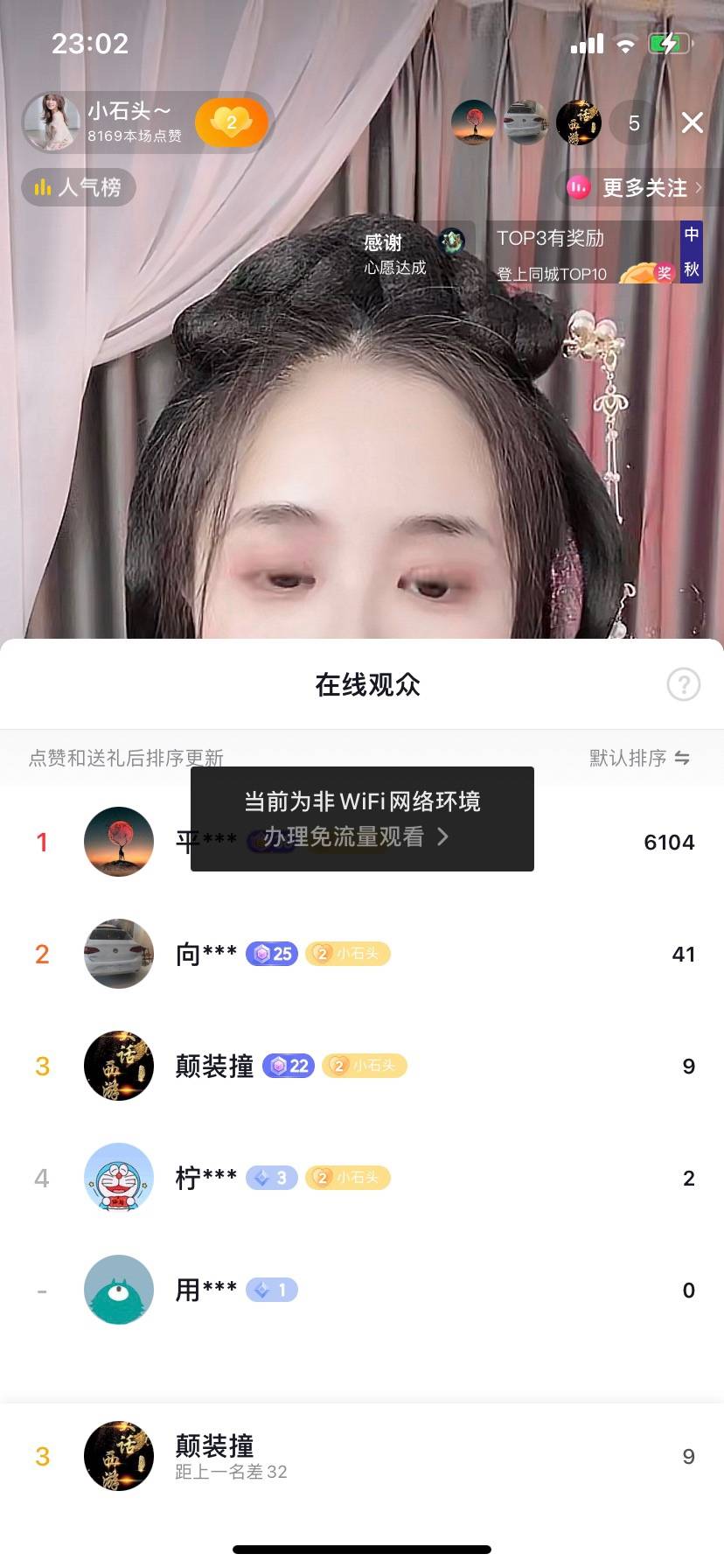This screenshot has width=724, height=1568.
Task: Tap 办理免流量观看 in the WiFi notice
Action: pos(357,837)
